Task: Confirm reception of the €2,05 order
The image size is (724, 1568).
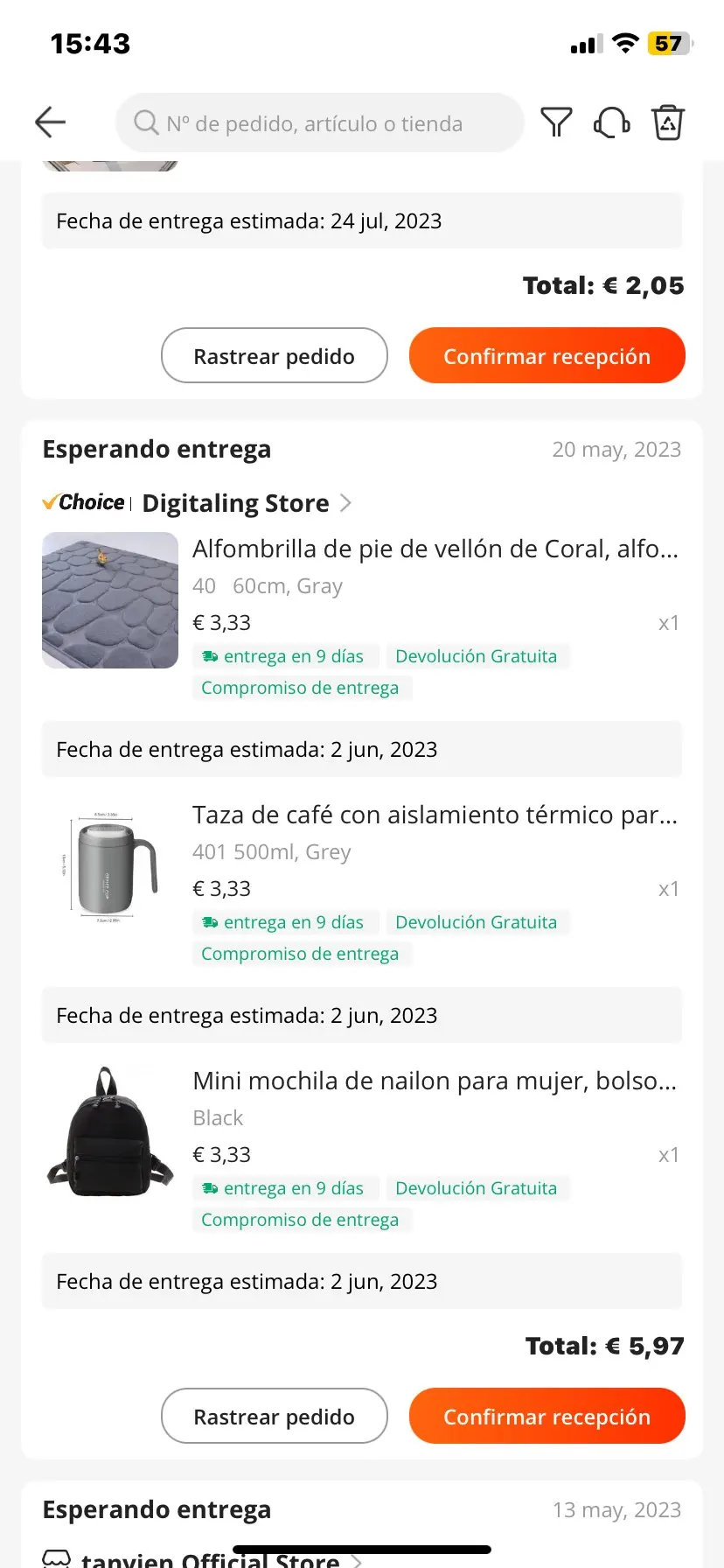Action: (546, 356)
